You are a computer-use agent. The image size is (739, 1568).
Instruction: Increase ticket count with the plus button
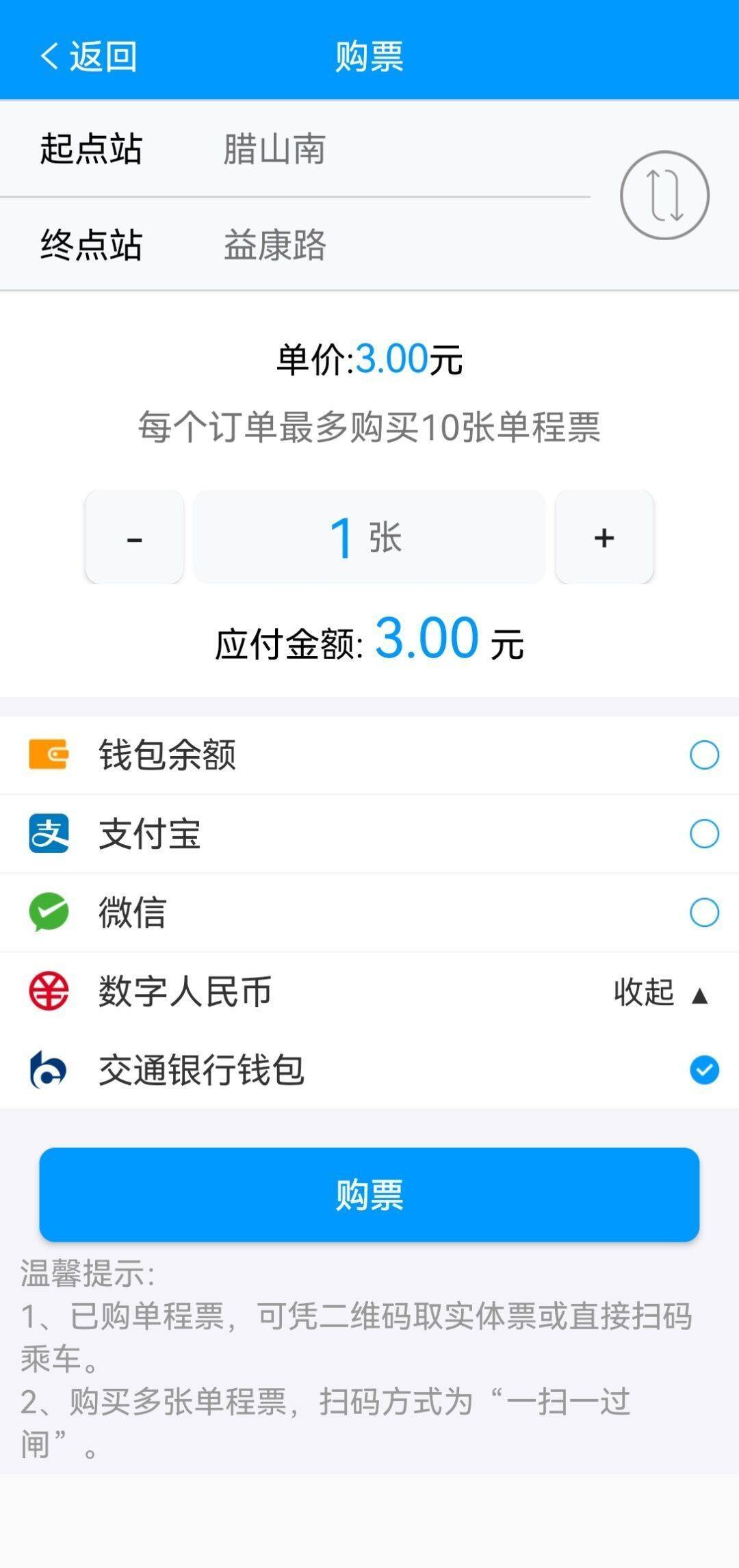pyautogui.click(x=604, y=538)
